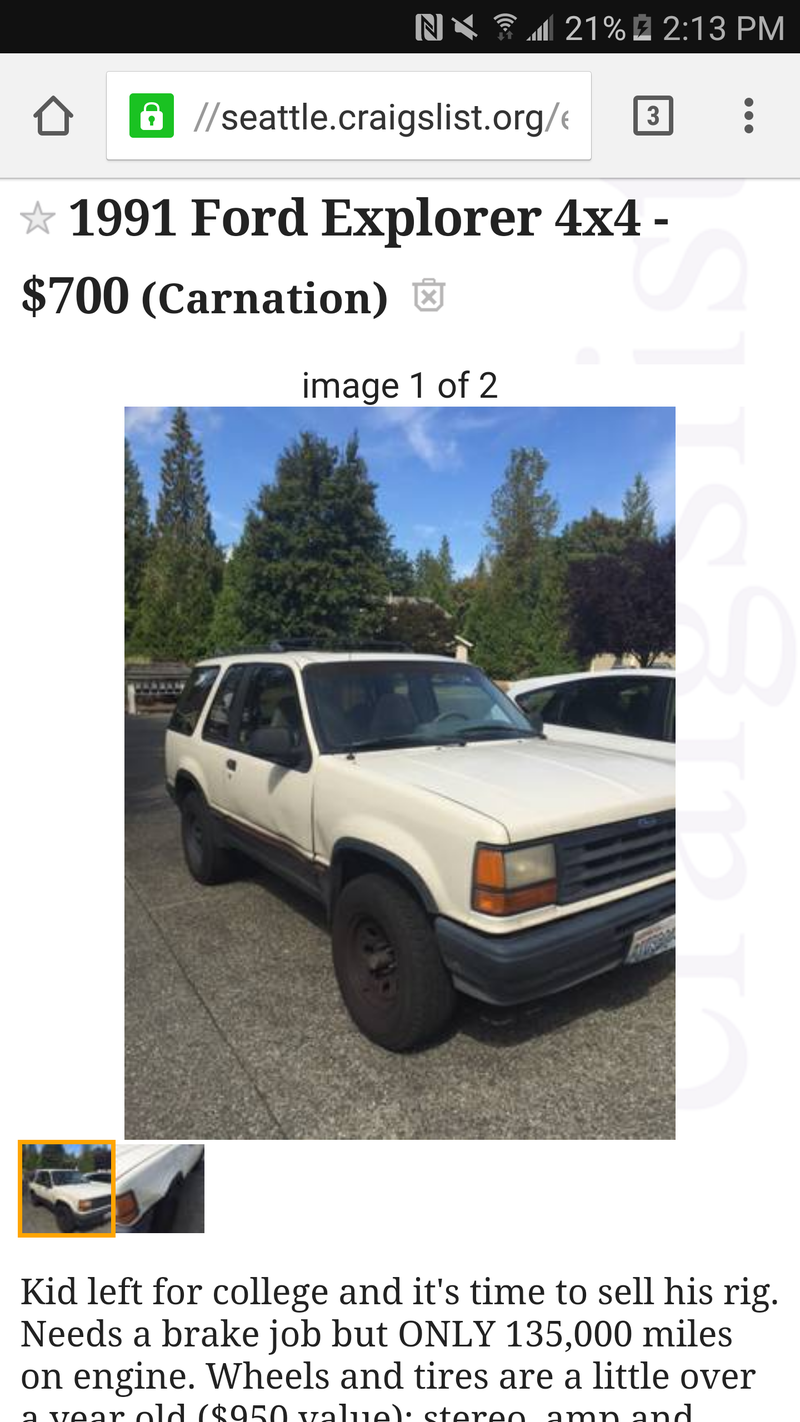Open the tab switcher showing 3 tabs

(653, 117)
